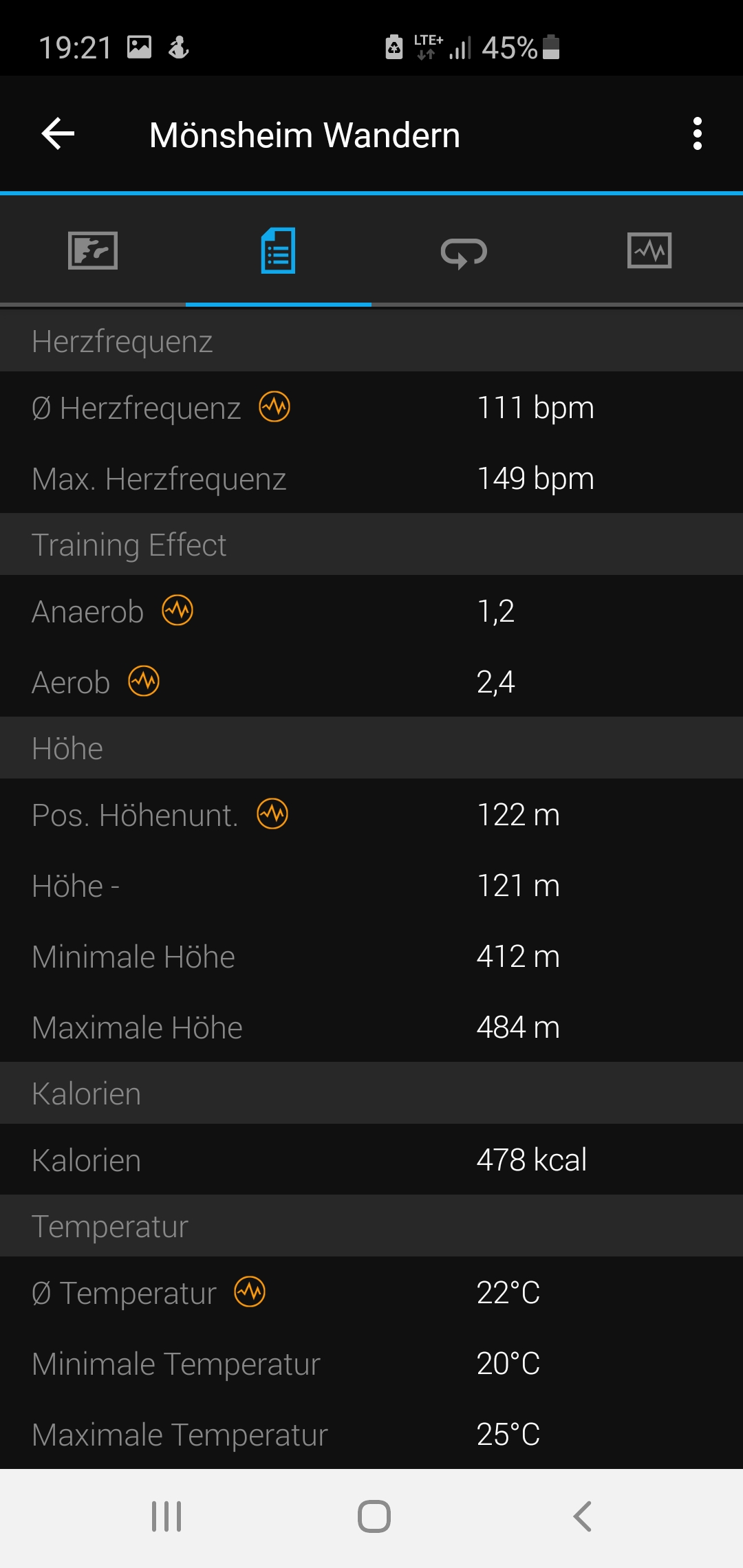View the chart icon for Pos. Höhenunt.

coord(272,814)
